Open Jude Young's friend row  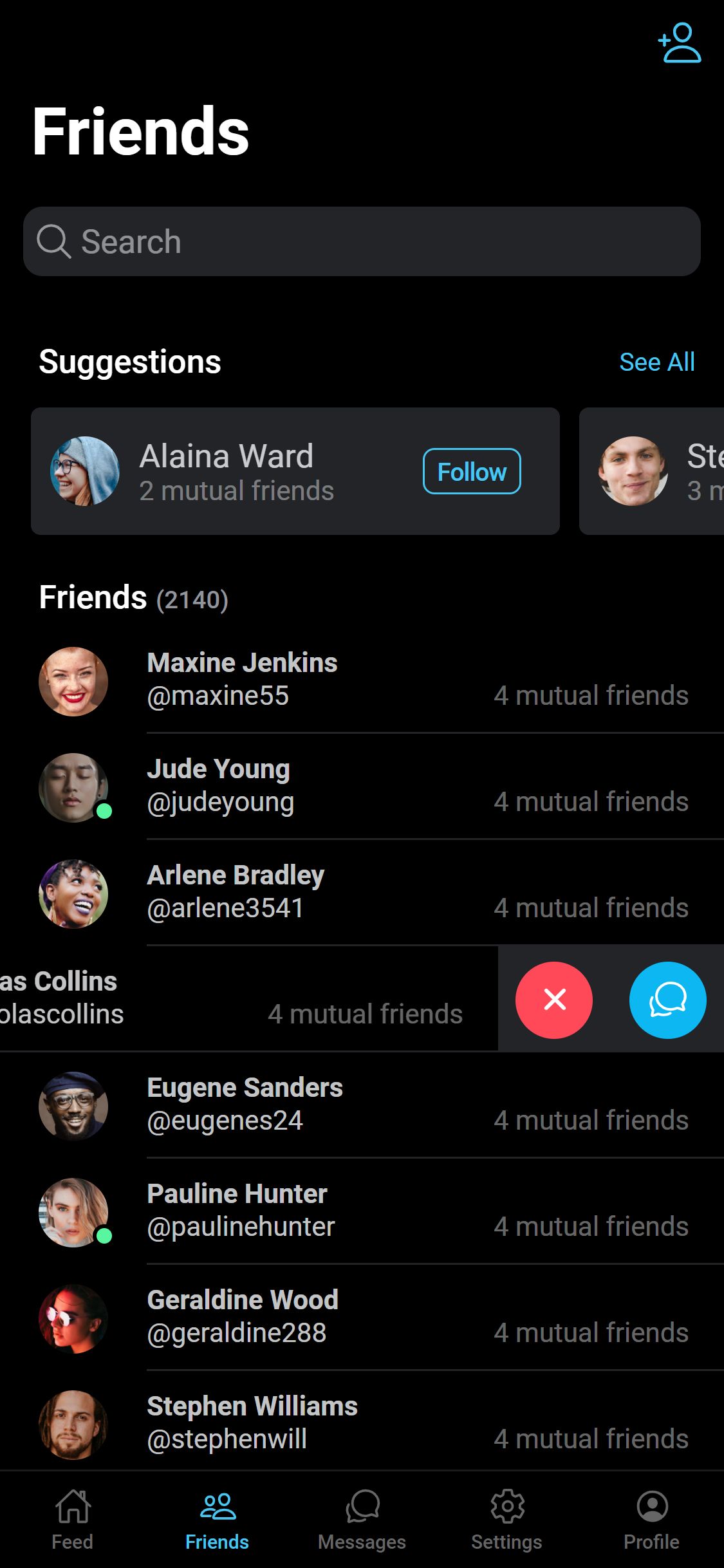[x=362, y=786]
